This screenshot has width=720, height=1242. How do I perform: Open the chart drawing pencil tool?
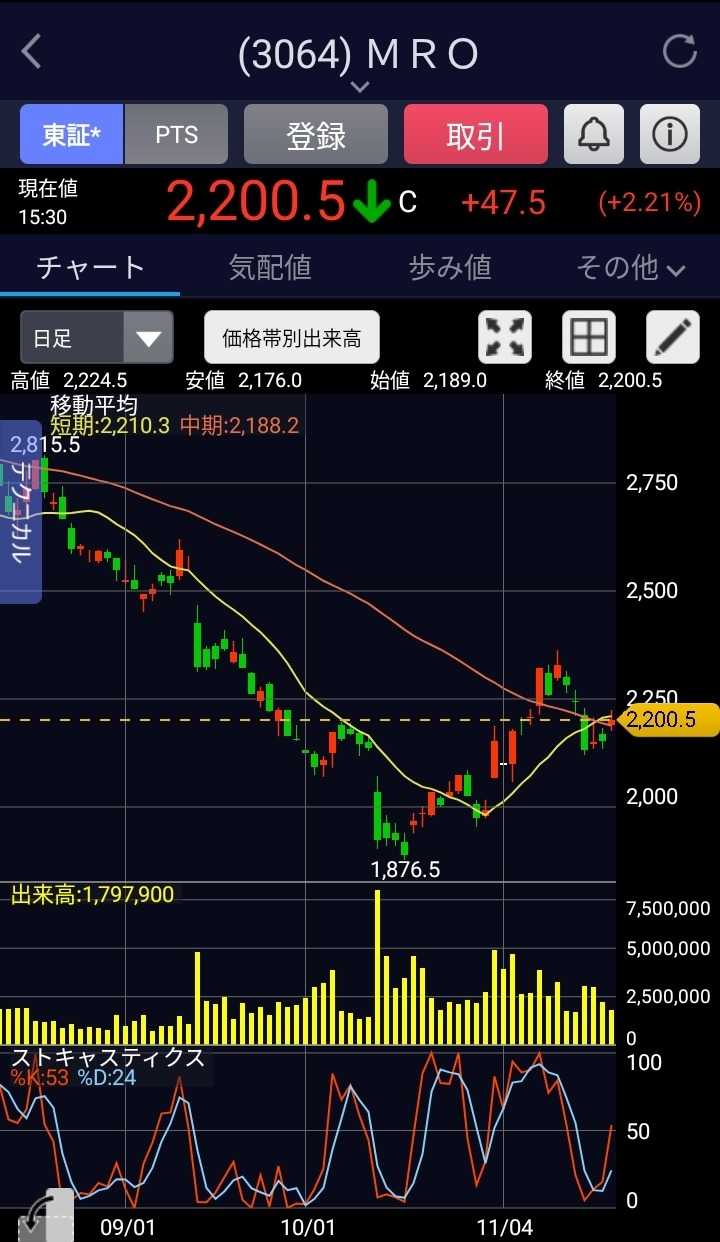[x=673, y=337]
